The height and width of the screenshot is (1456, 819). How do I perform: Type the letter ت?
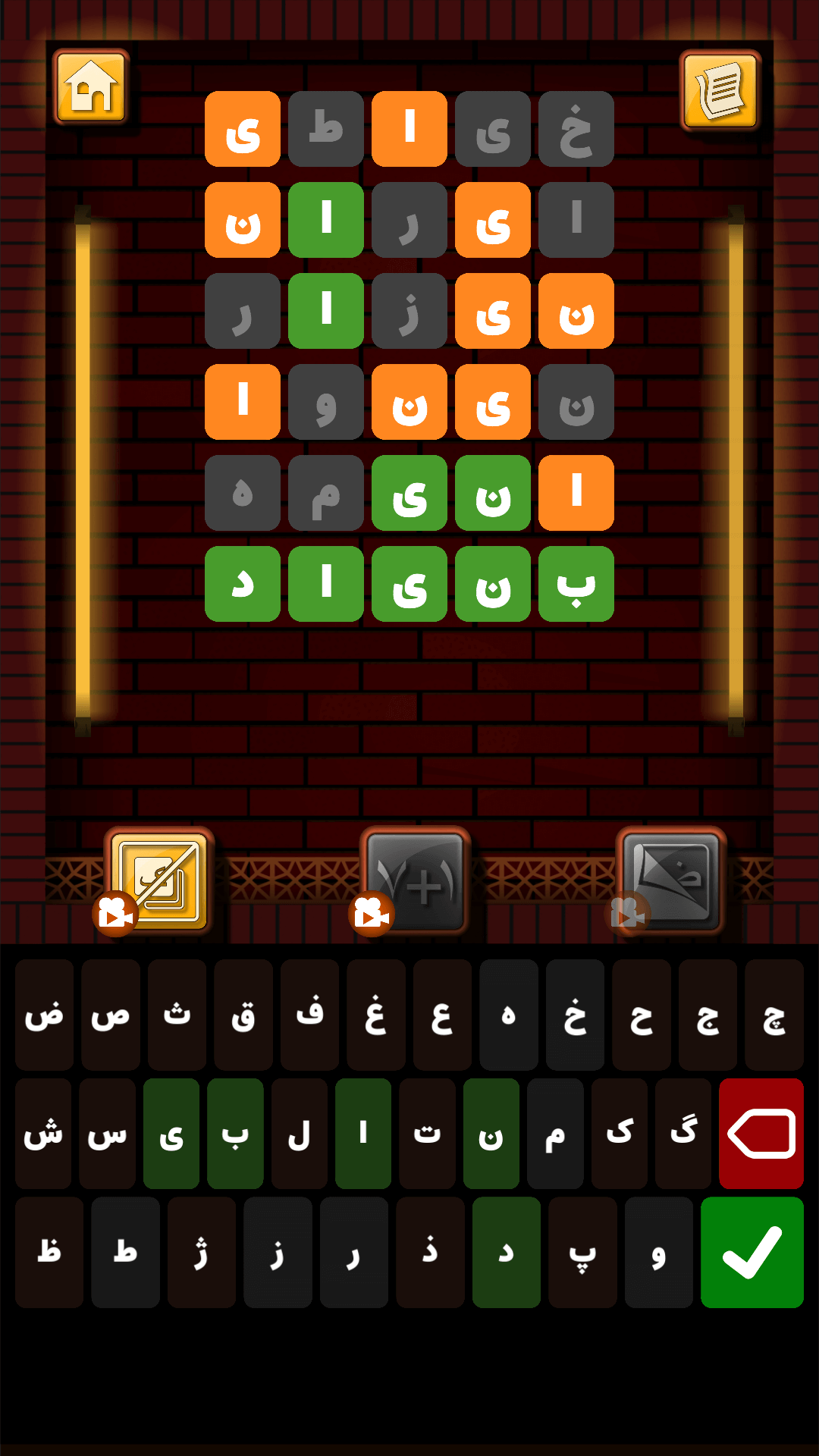(x=427, y=1133)
